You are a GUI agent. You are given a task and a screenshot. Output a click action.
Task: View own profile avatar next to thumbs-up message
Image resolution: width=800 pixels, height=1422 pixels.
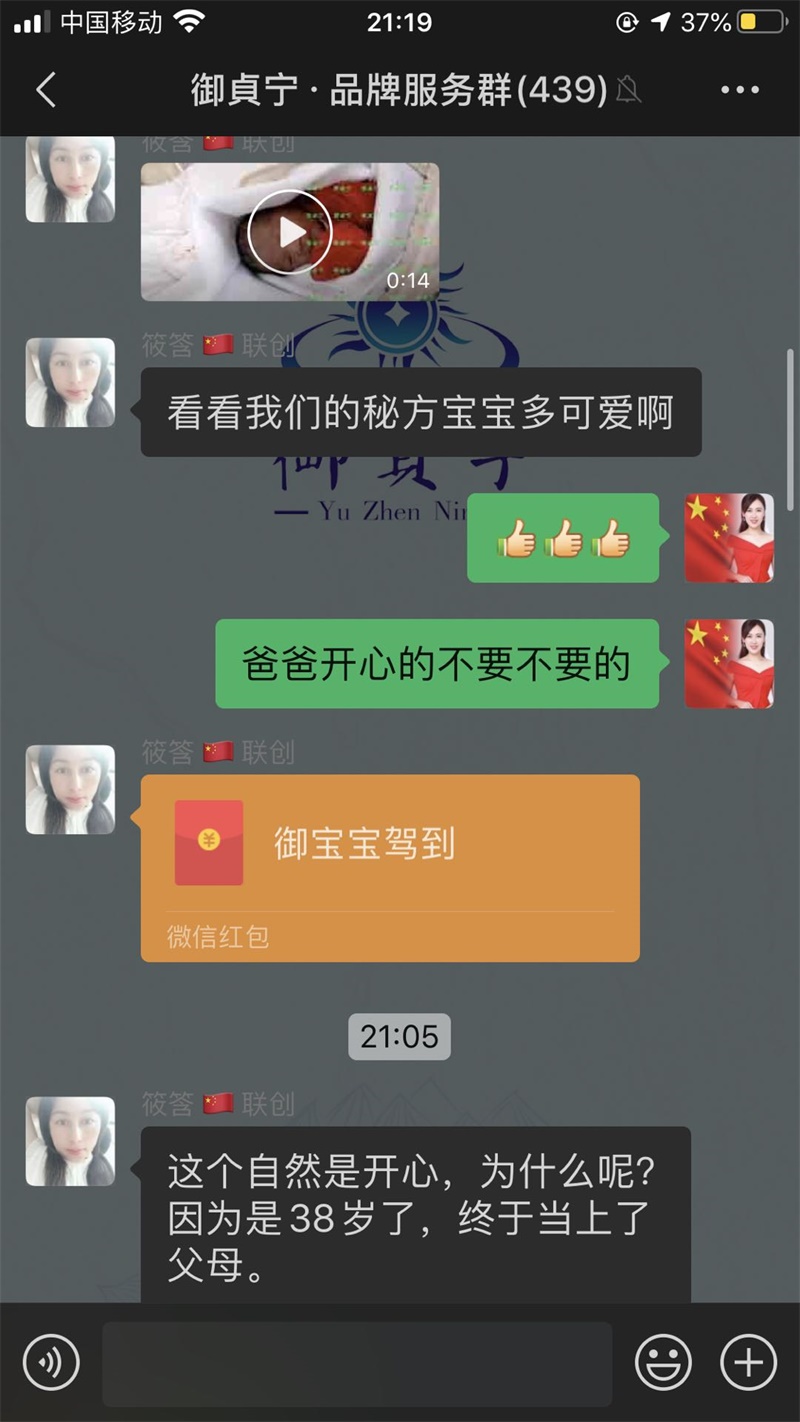tap(728, 538)
